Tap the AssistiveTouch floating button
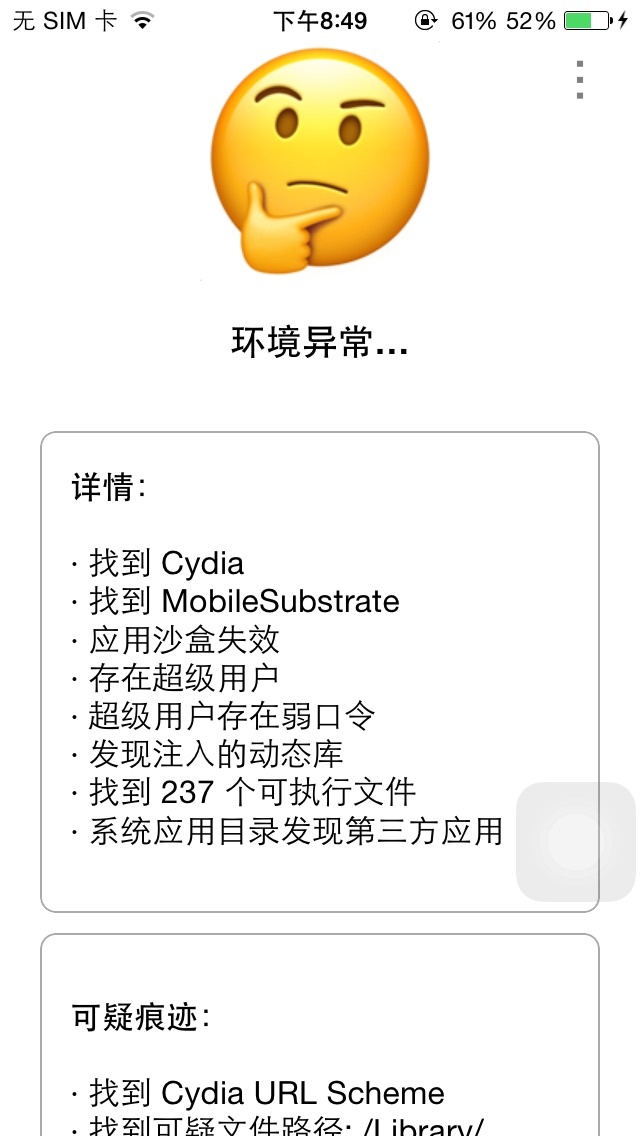This screenshot has height=1136, width=640. pyautogui.click(x=575, y=841)
